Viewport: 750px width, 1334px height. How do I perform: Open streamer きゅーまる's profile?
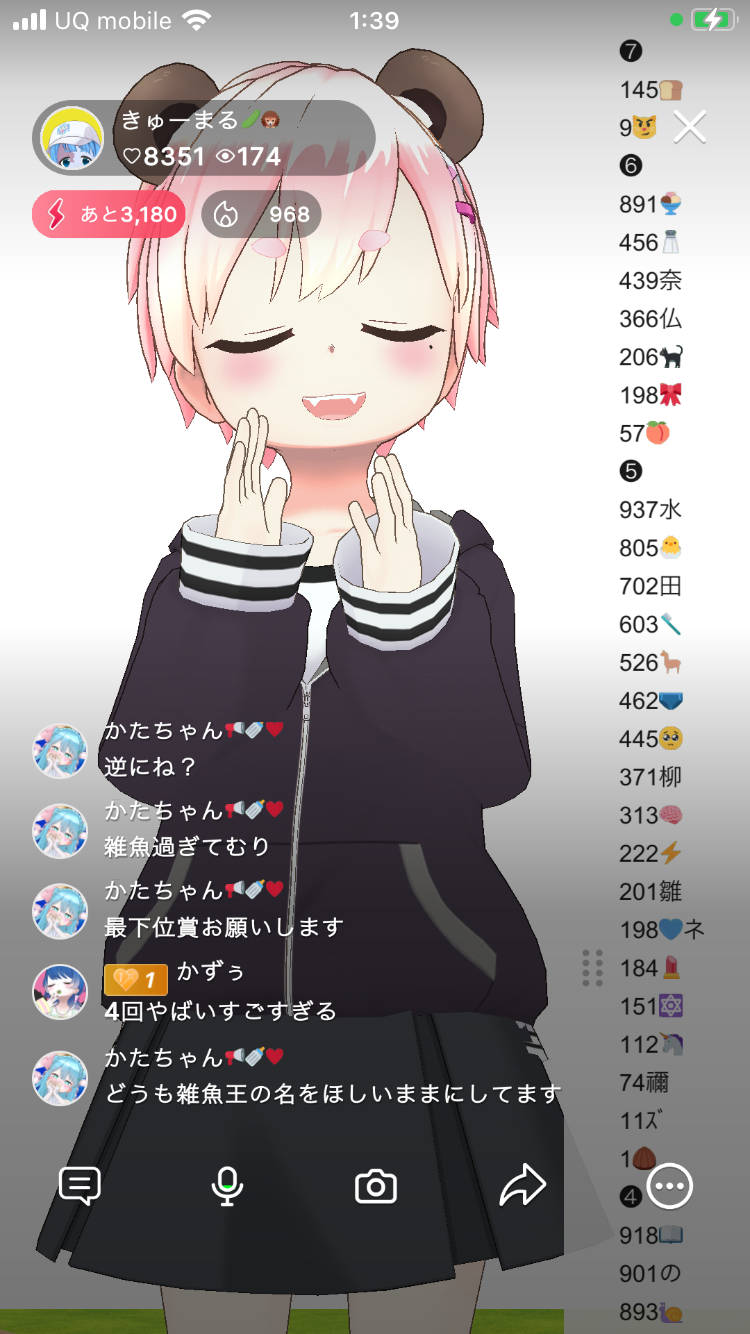(x=72, y=137)
